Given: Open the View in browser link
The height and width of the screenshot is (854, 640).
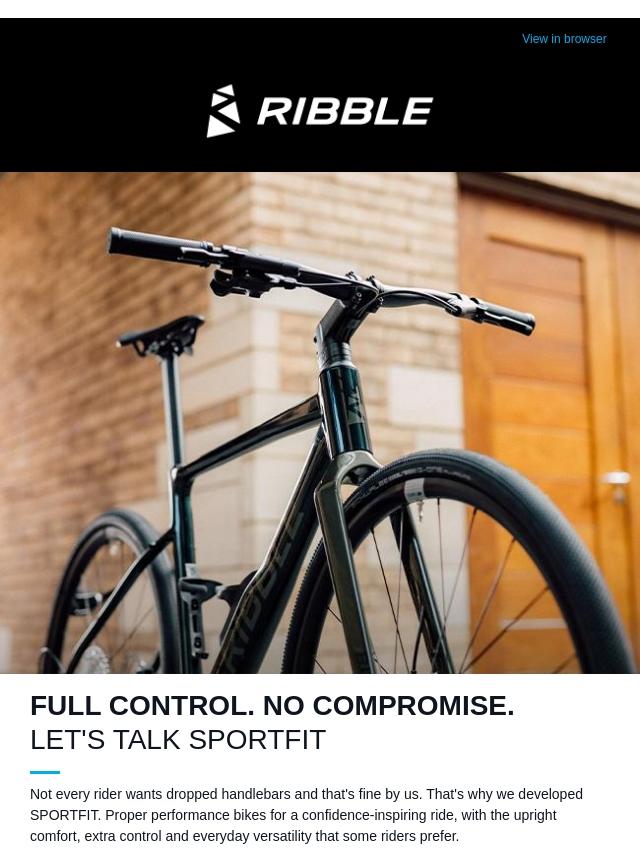Looking at the screenshot, I should click(x=564, y=39).
